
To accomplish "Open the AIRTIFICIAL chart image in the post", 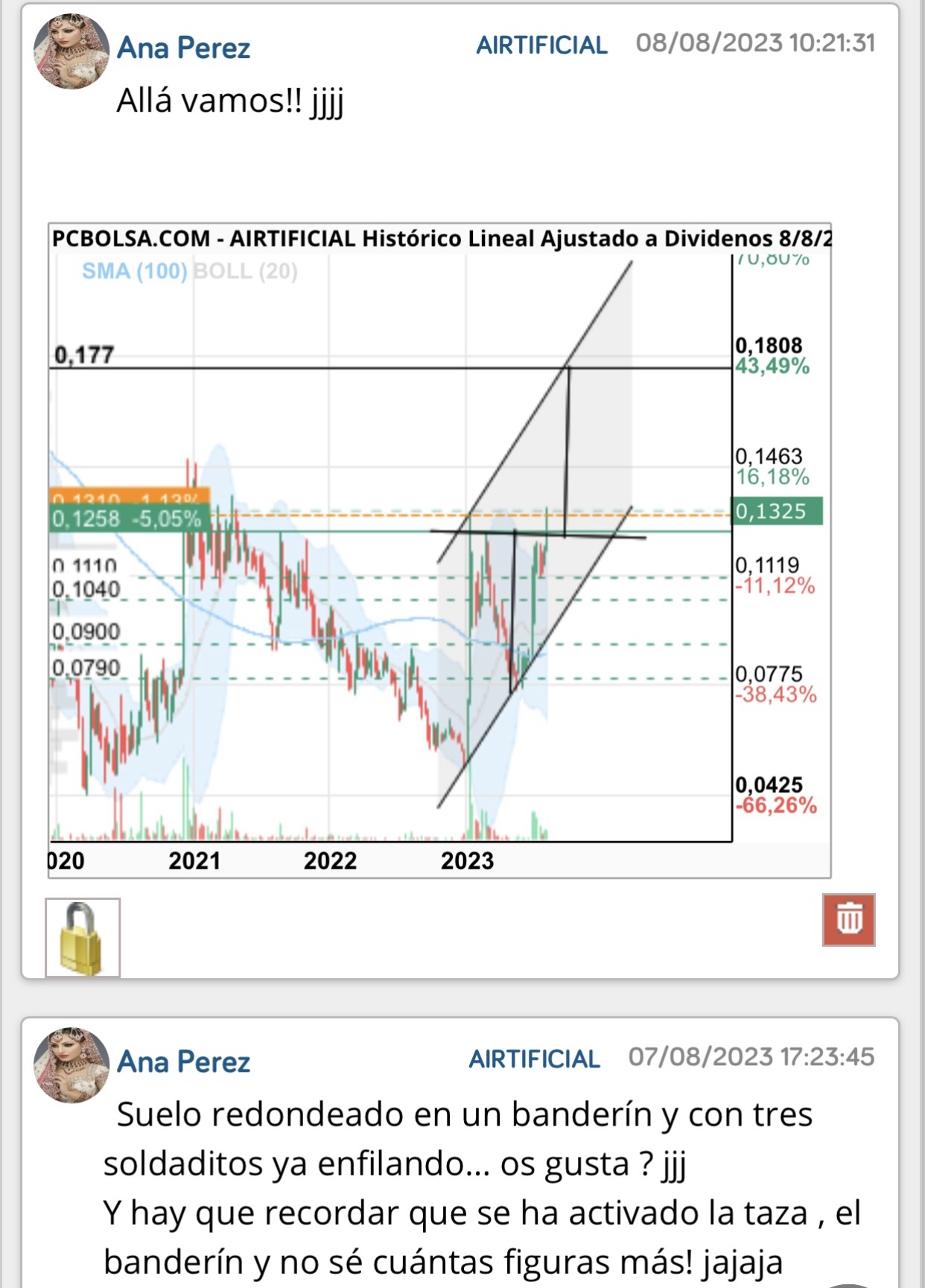I will pyautogui.click(x=439, y=550).
